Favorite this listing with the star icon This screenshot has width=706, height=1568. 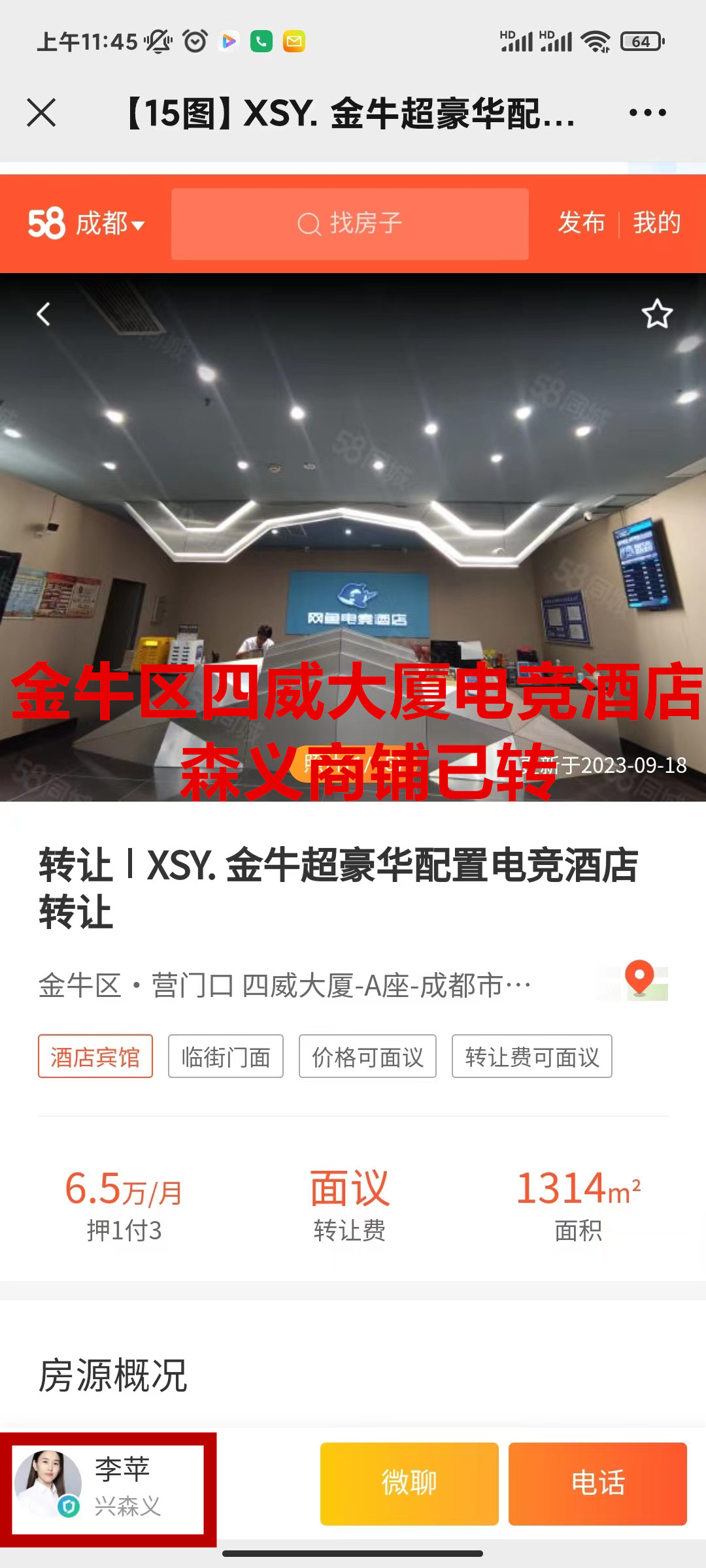click(656, 314)
